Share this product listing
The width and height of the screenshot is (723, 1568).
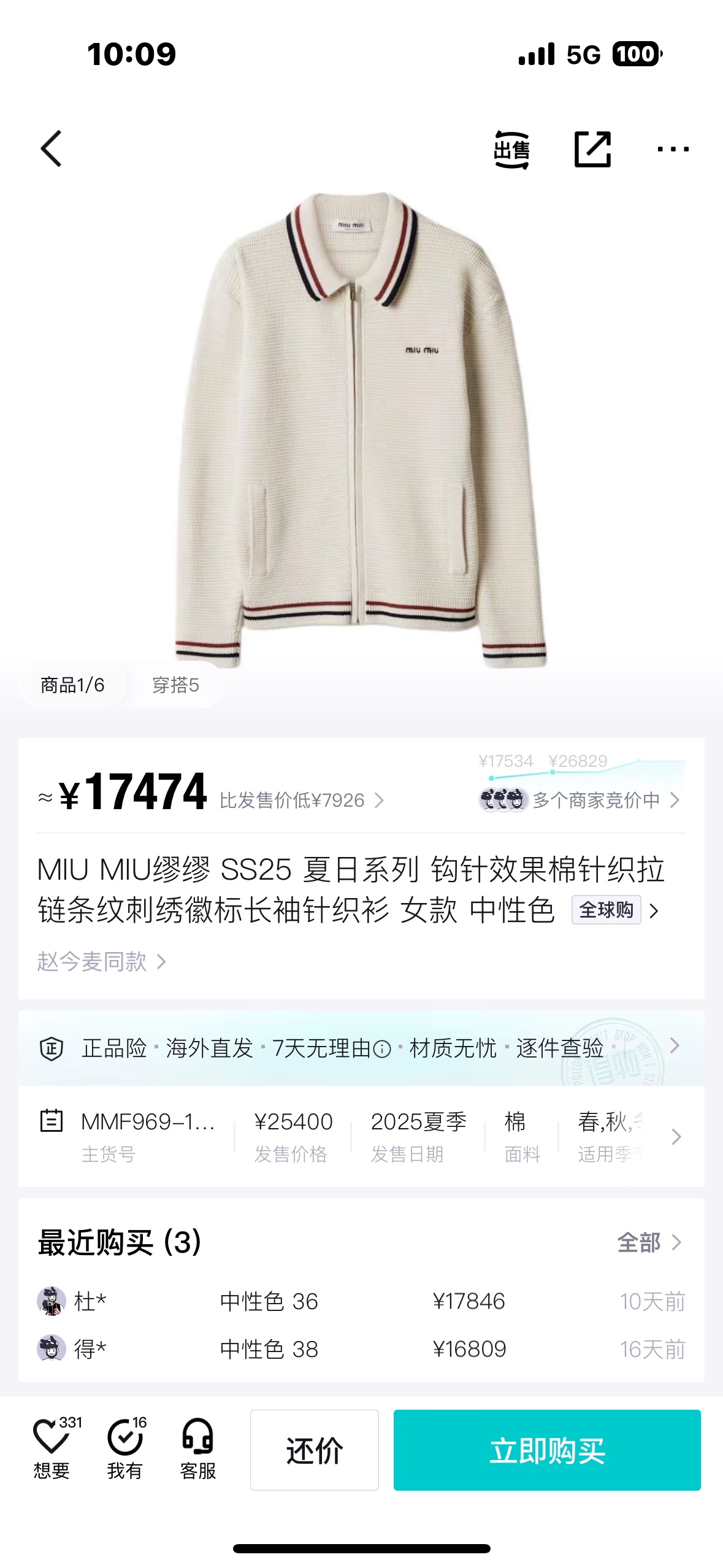(x=592, y=149)
